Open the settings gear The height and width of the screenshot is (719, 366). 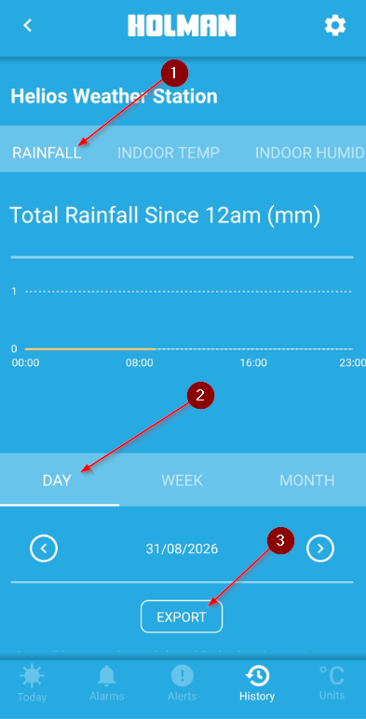pyautogui.click(x=335, y=26)
